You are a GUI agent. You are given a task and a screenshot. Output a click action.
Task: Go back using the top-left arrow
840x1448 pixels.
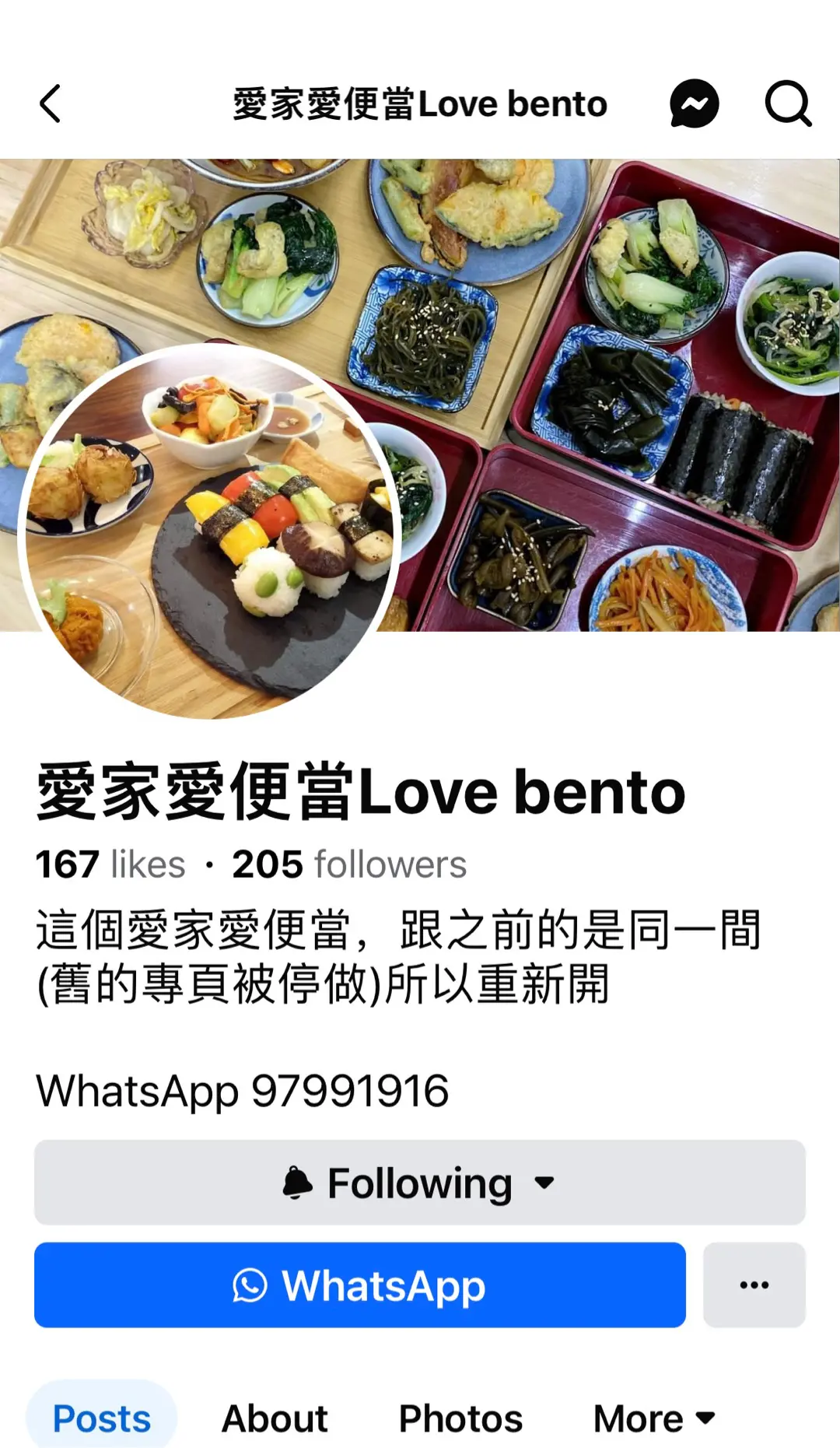51,103
